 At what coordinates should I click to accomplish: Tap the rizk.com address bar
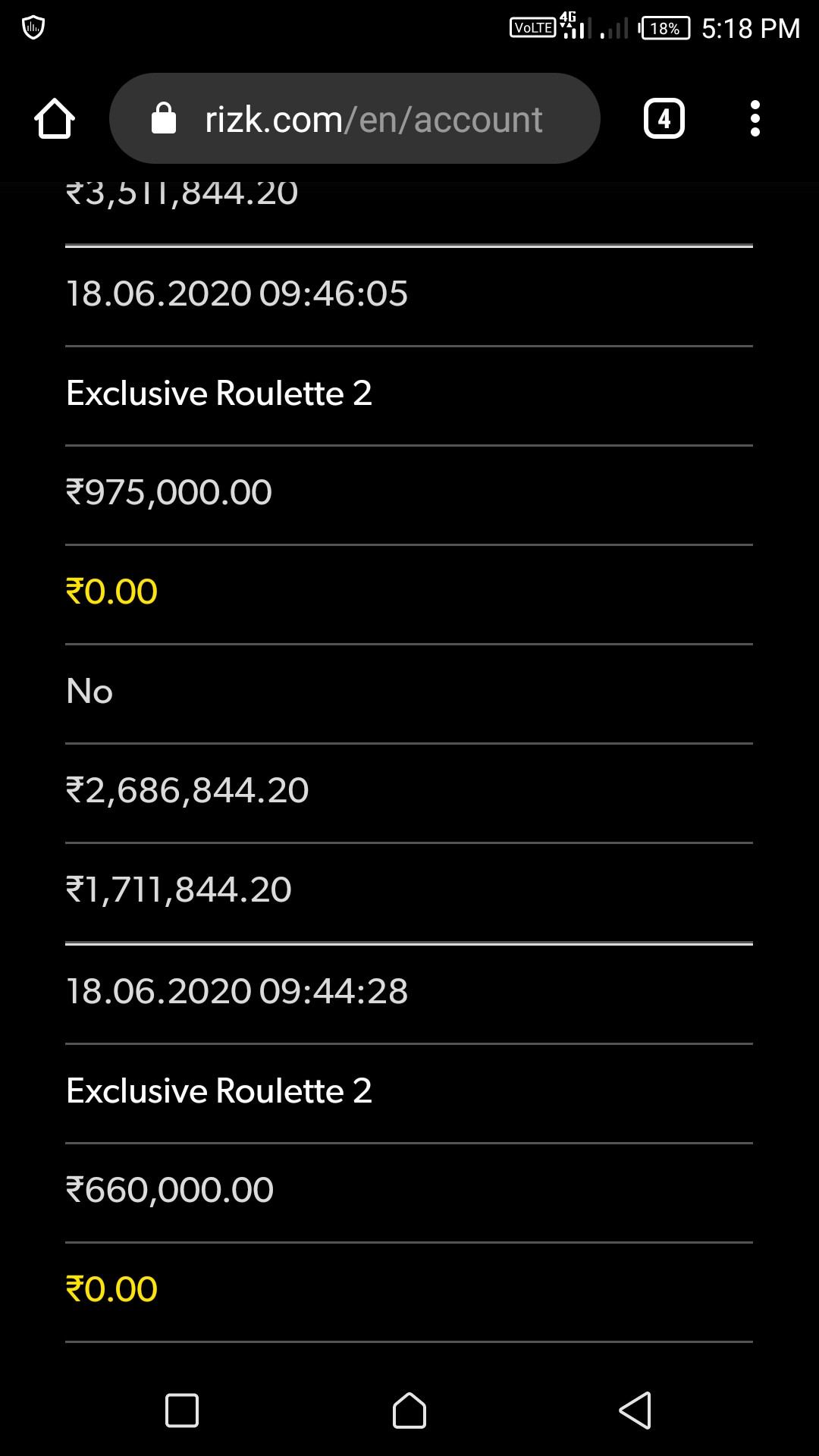point(355,119)
